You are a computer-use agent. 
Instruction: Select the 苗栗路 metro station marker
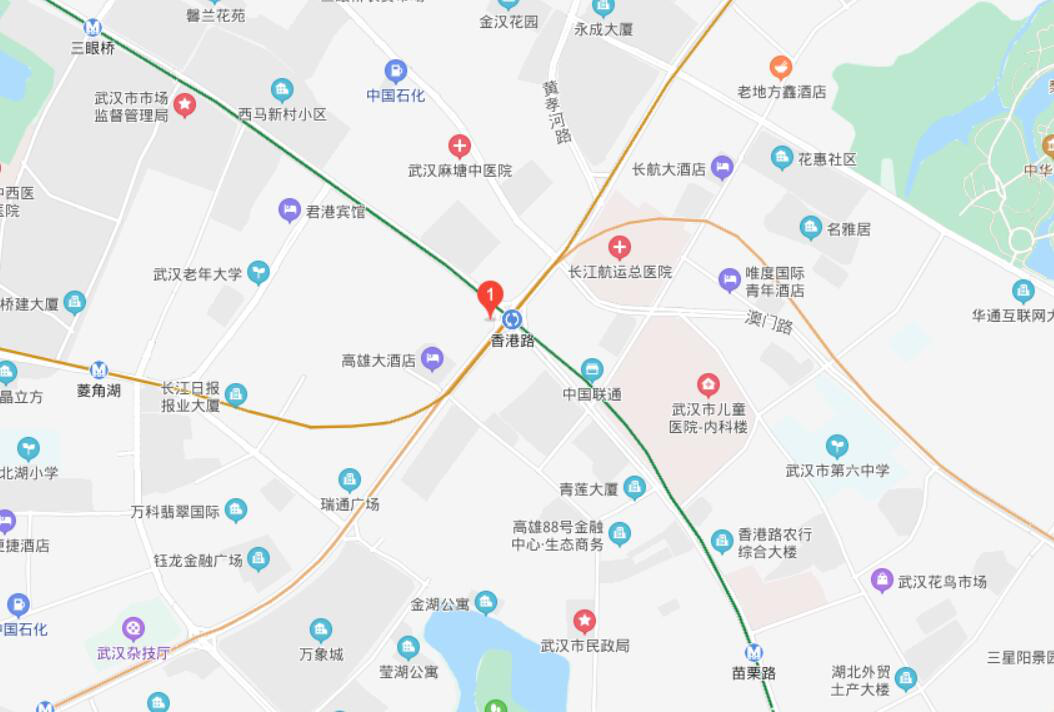[754, 652]
